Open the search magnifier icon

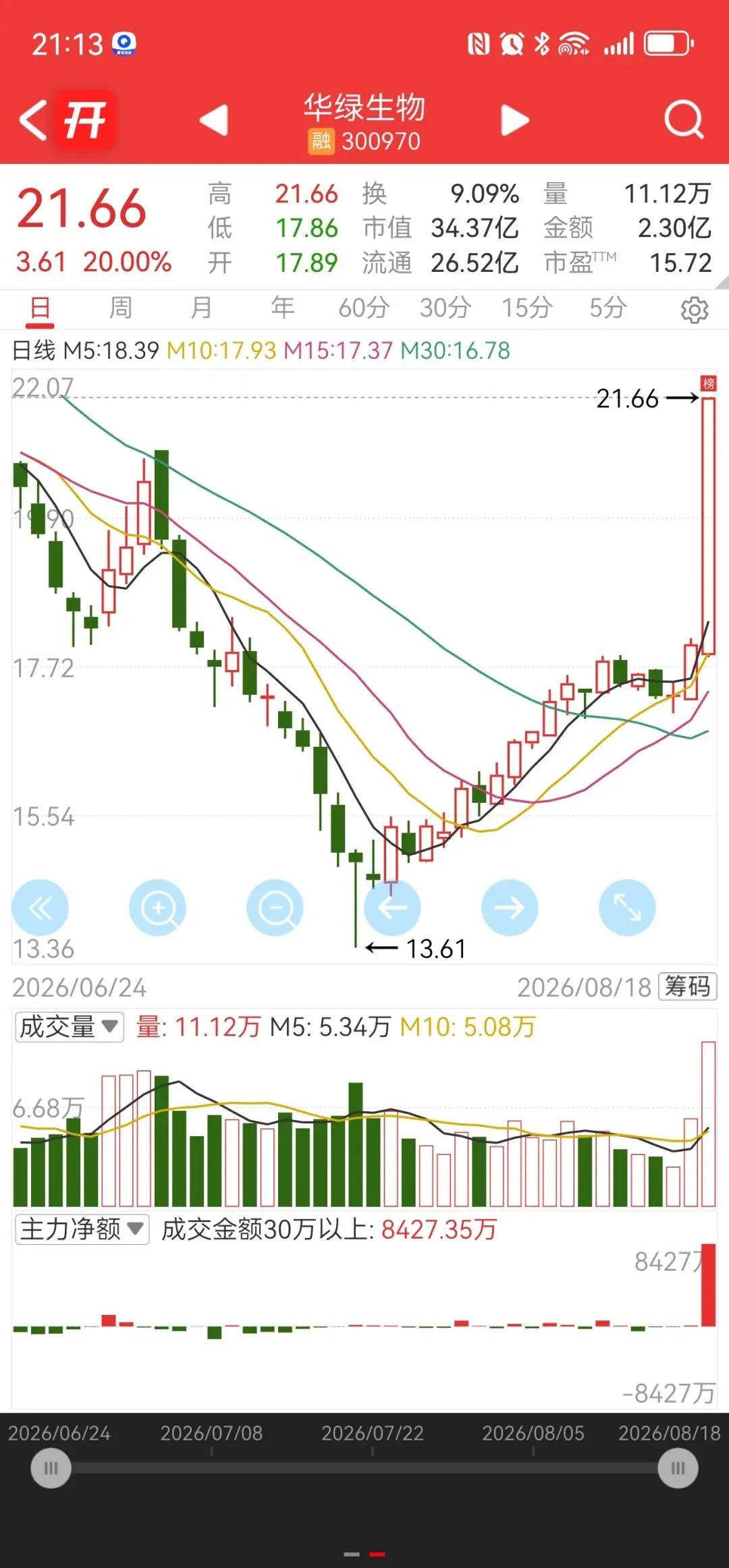coord(684,121)
